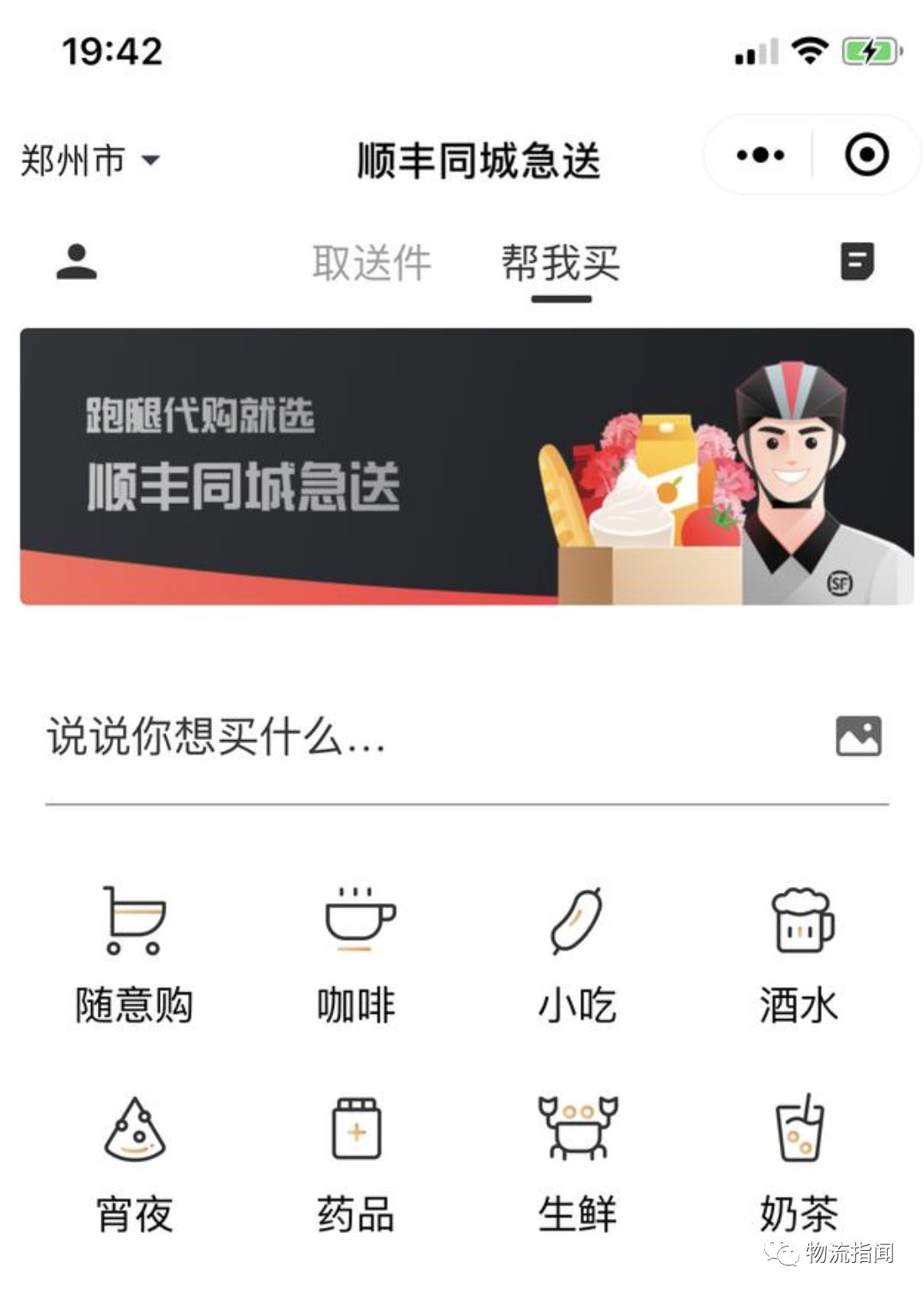
Task: Open the mini program more options menu
Action: point(760,155)
